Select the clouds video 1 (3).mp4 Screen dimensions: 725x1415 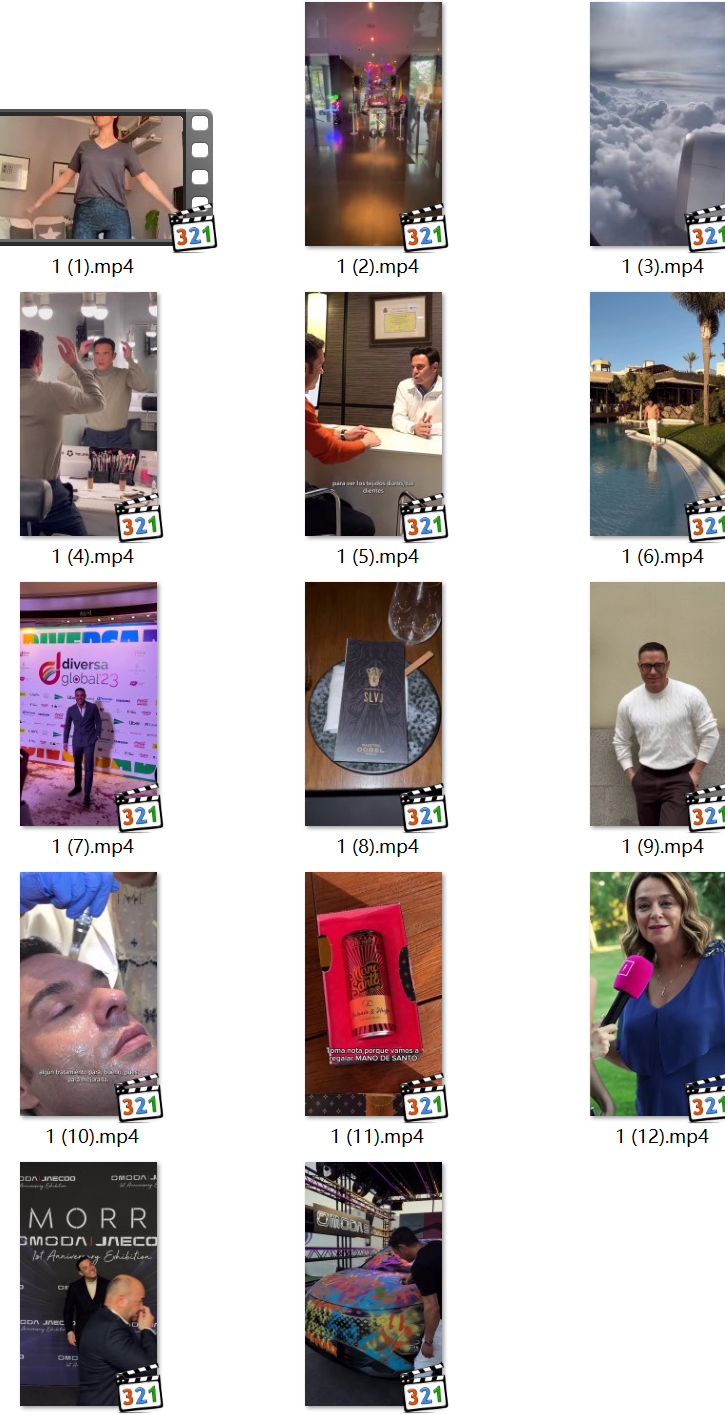pyautogui.click(x=657, y=124)
